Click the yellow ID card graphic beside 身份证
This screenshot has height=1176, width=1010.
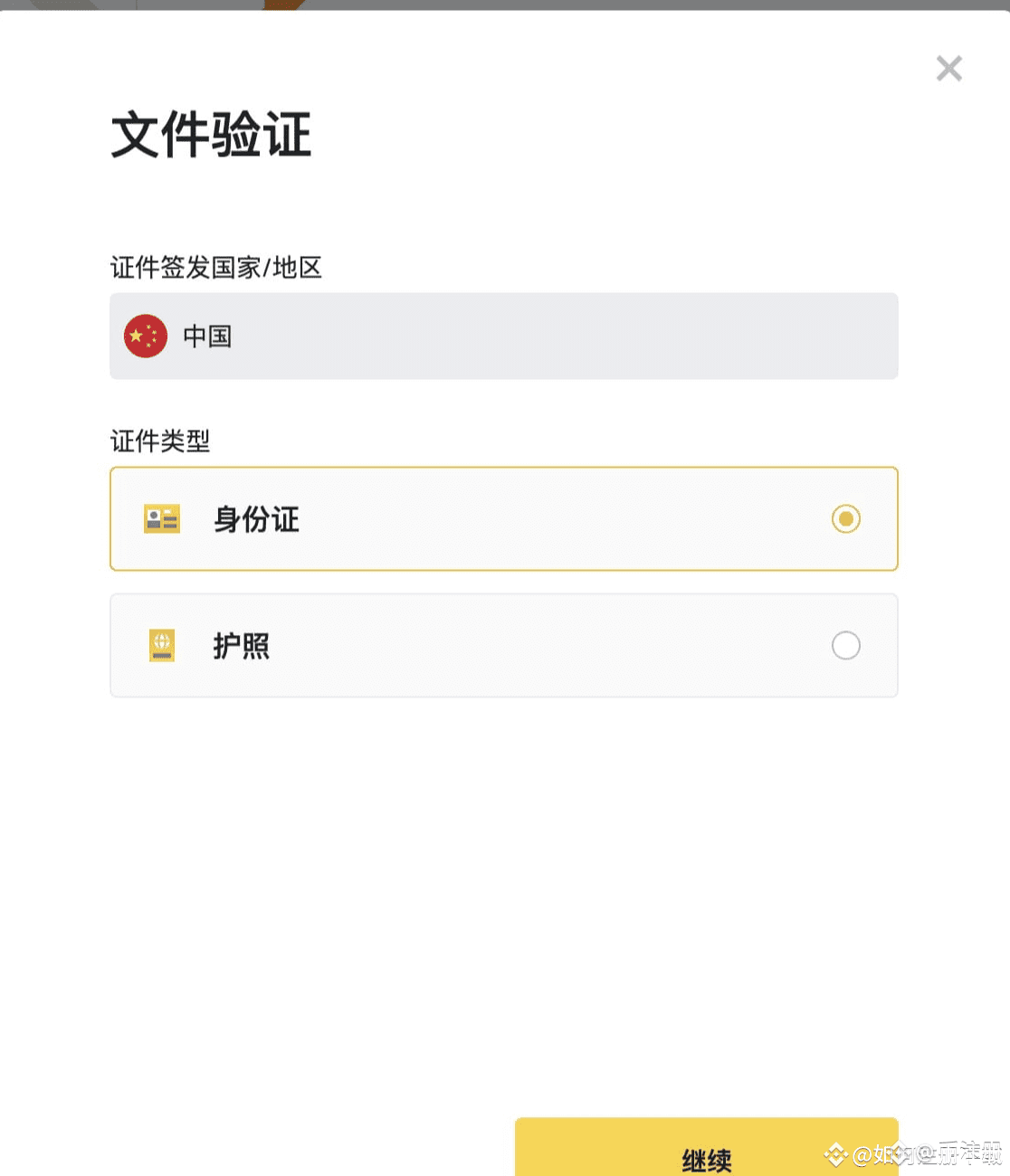click(x=161, y=519)
